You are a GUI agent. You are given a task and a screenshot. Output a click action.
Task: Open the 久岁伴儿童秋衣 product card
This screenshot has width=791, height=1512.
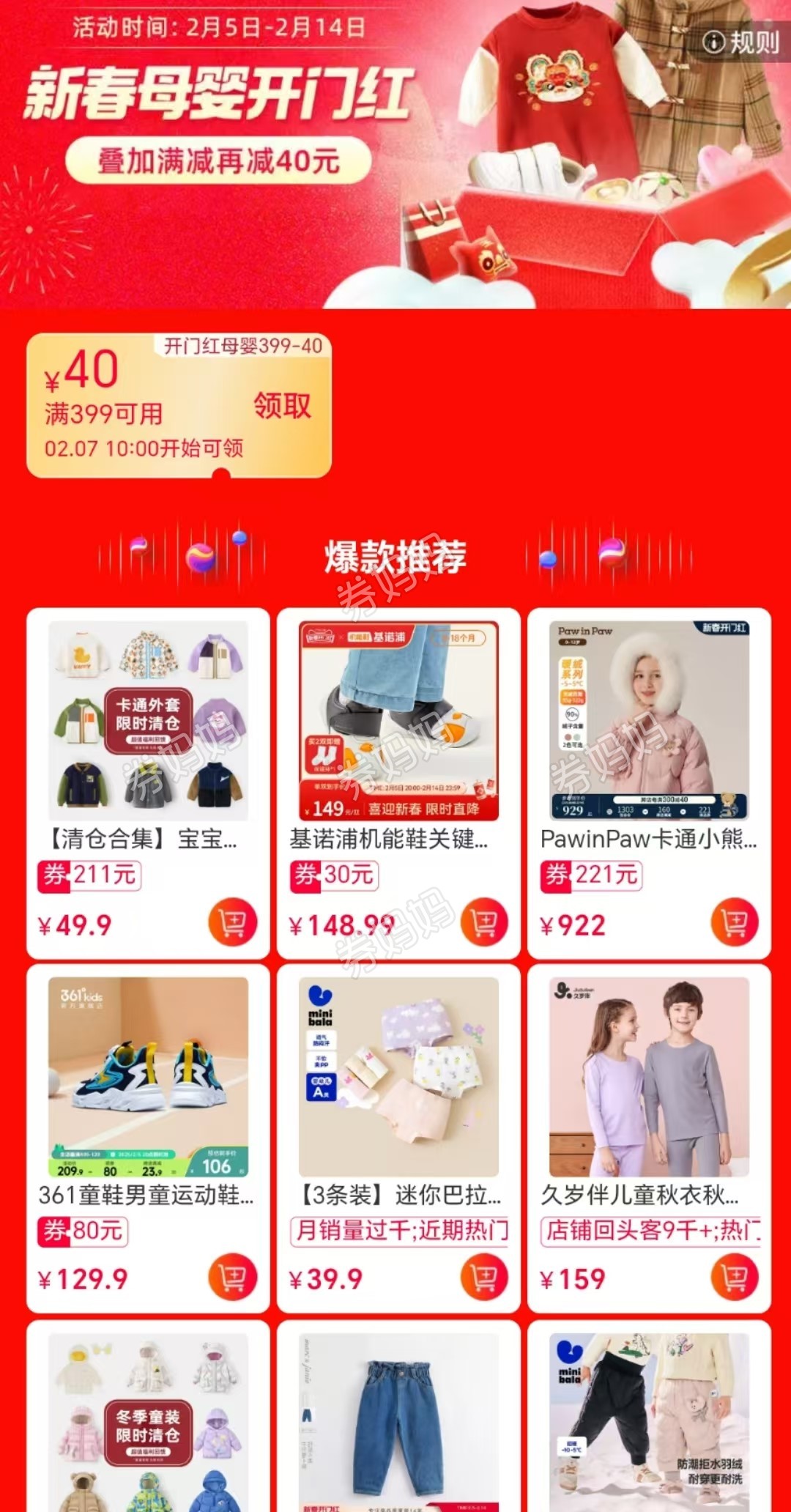coord(650,1138)
